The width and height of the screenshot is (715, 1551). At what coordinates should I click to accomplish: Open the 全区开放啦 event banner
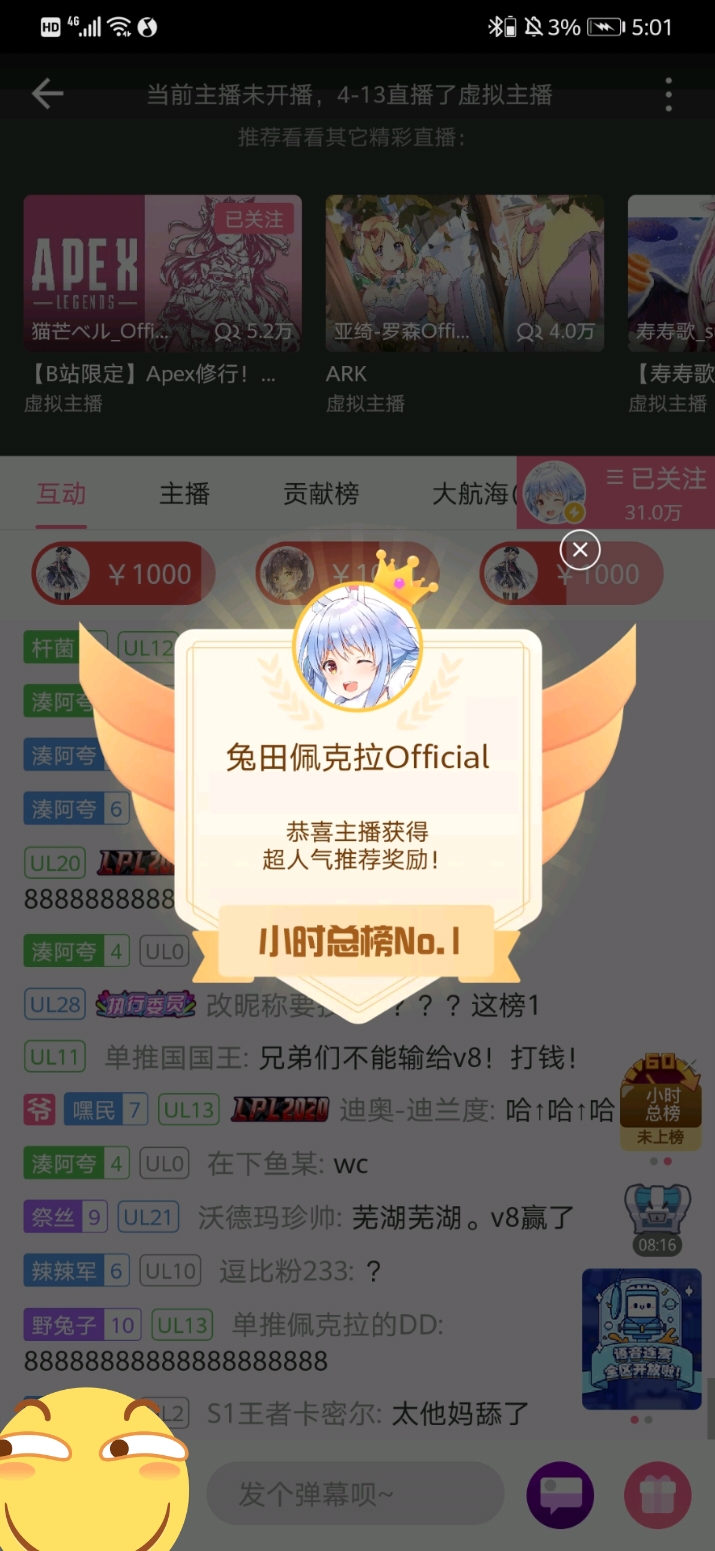641,1338
